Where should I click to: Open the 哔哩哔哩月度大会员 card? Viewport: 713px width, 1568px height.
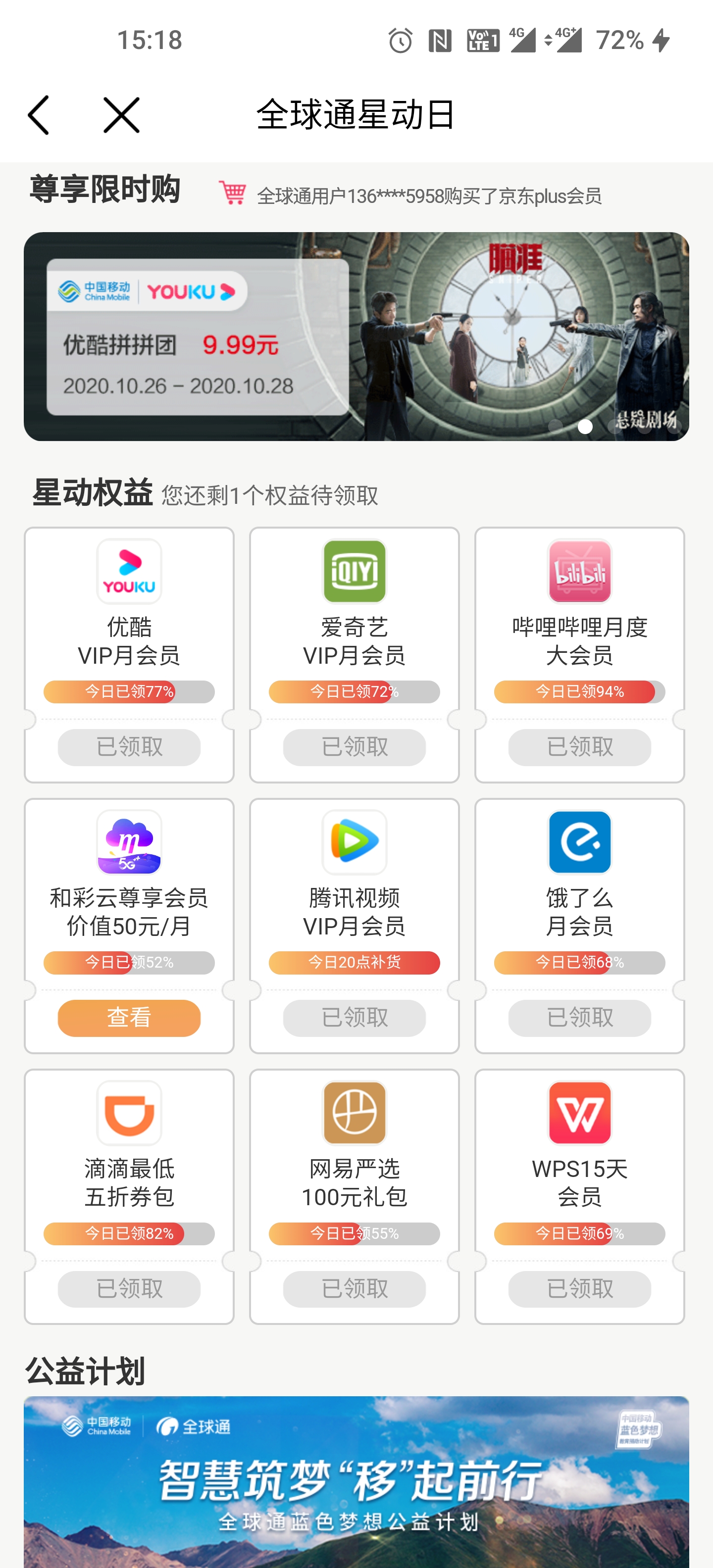coord(580,615)
